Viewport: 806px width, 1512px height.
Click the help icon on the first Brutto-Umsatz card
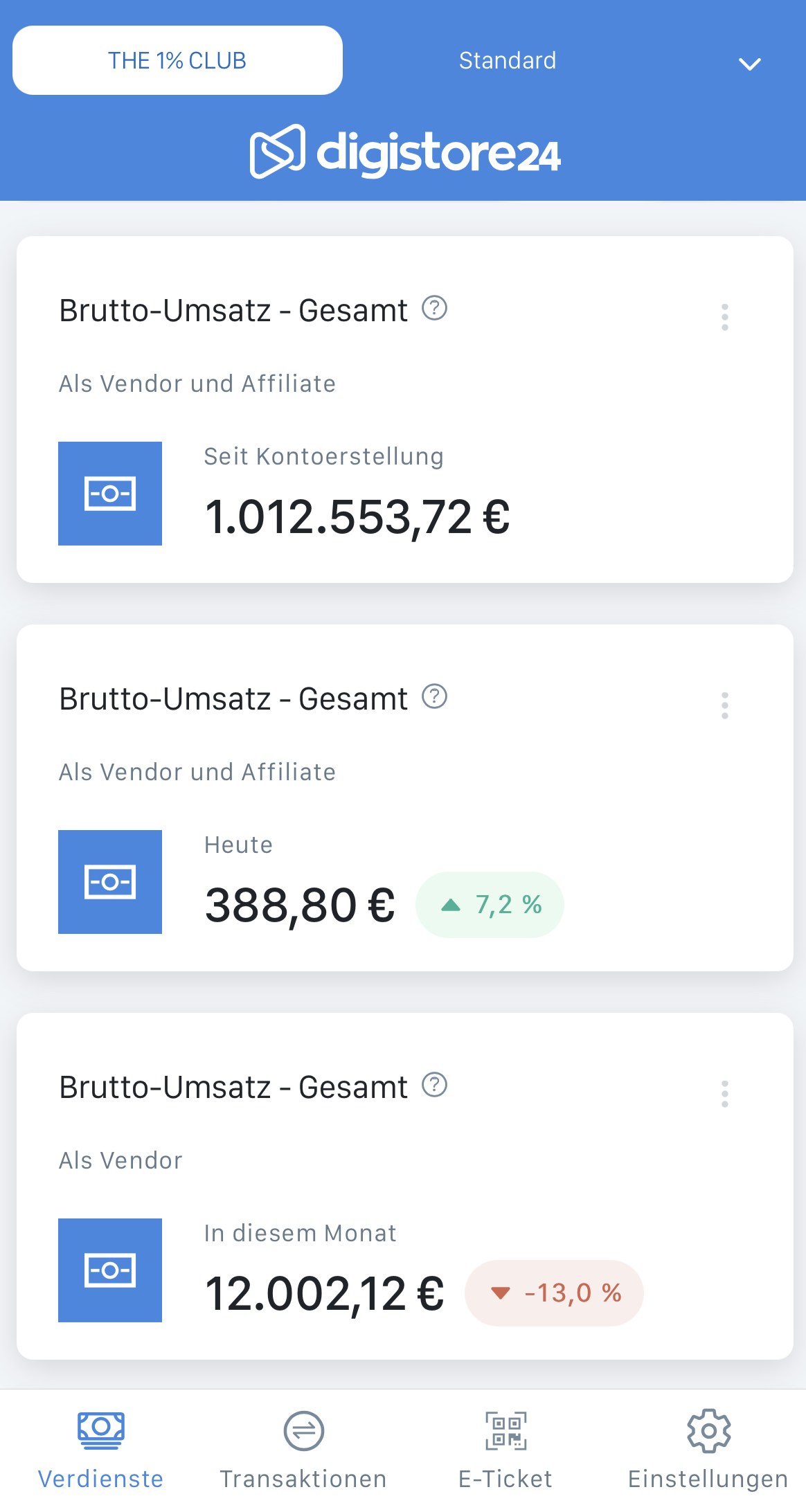[433, 309]
